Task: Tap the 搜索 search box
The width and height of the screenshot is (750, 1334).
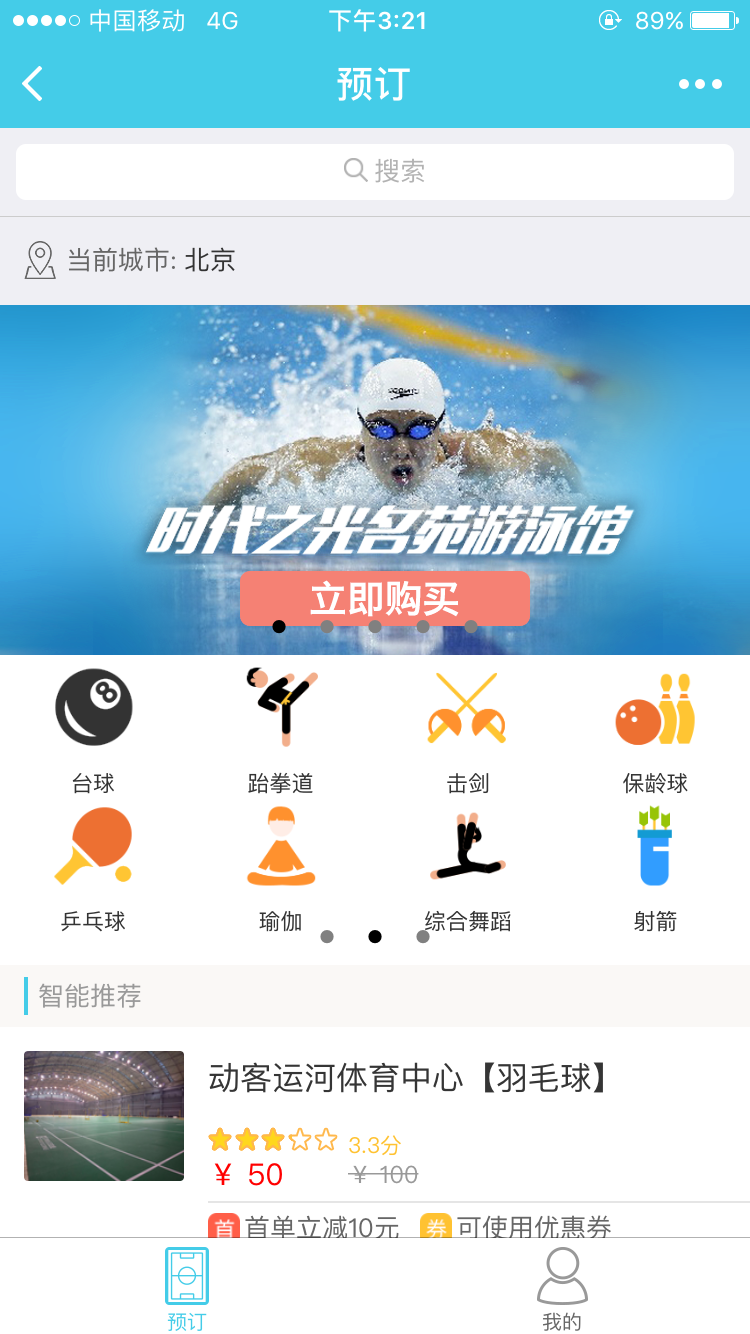Action: click(375, 171)
